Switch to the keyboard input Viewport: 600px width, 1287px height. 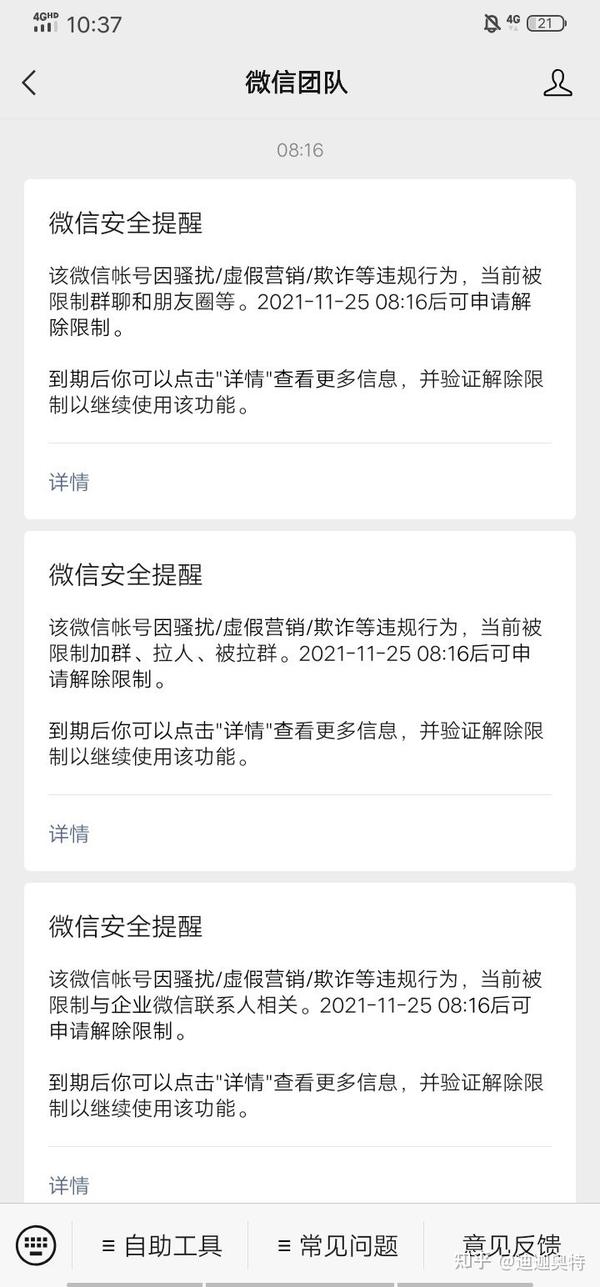[x=36, y=1245]
